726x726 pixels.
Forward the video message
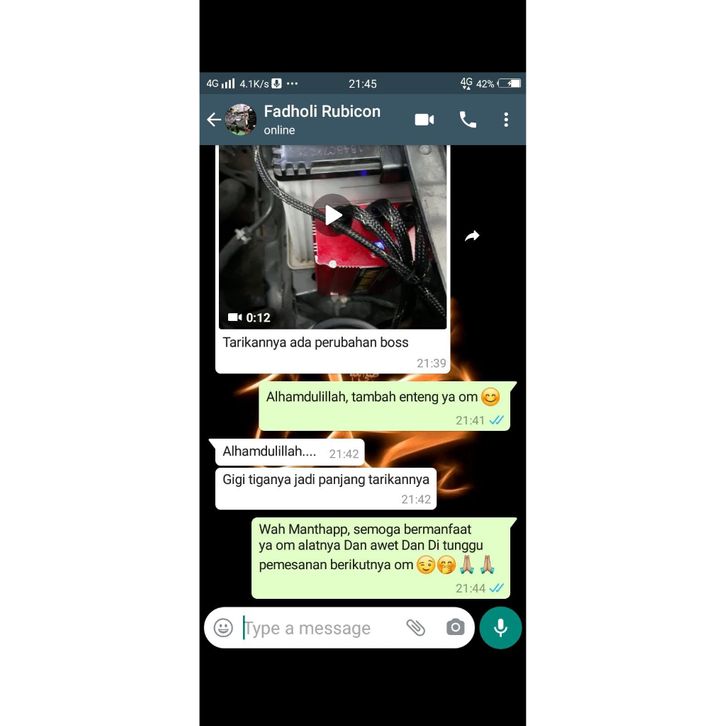tap(472, 237)
